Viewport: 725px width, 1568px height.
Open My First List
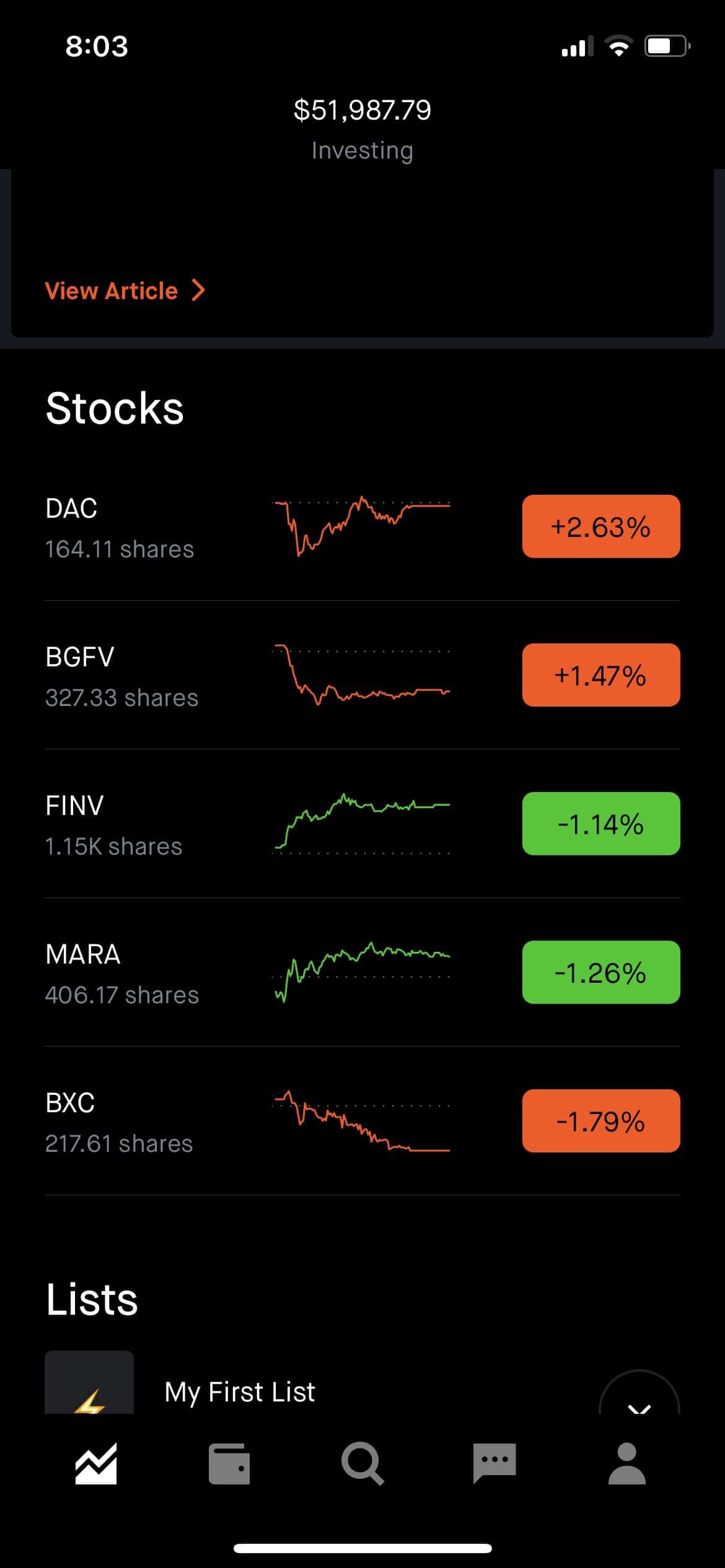pyautogui.click(x=240, y=1392)
